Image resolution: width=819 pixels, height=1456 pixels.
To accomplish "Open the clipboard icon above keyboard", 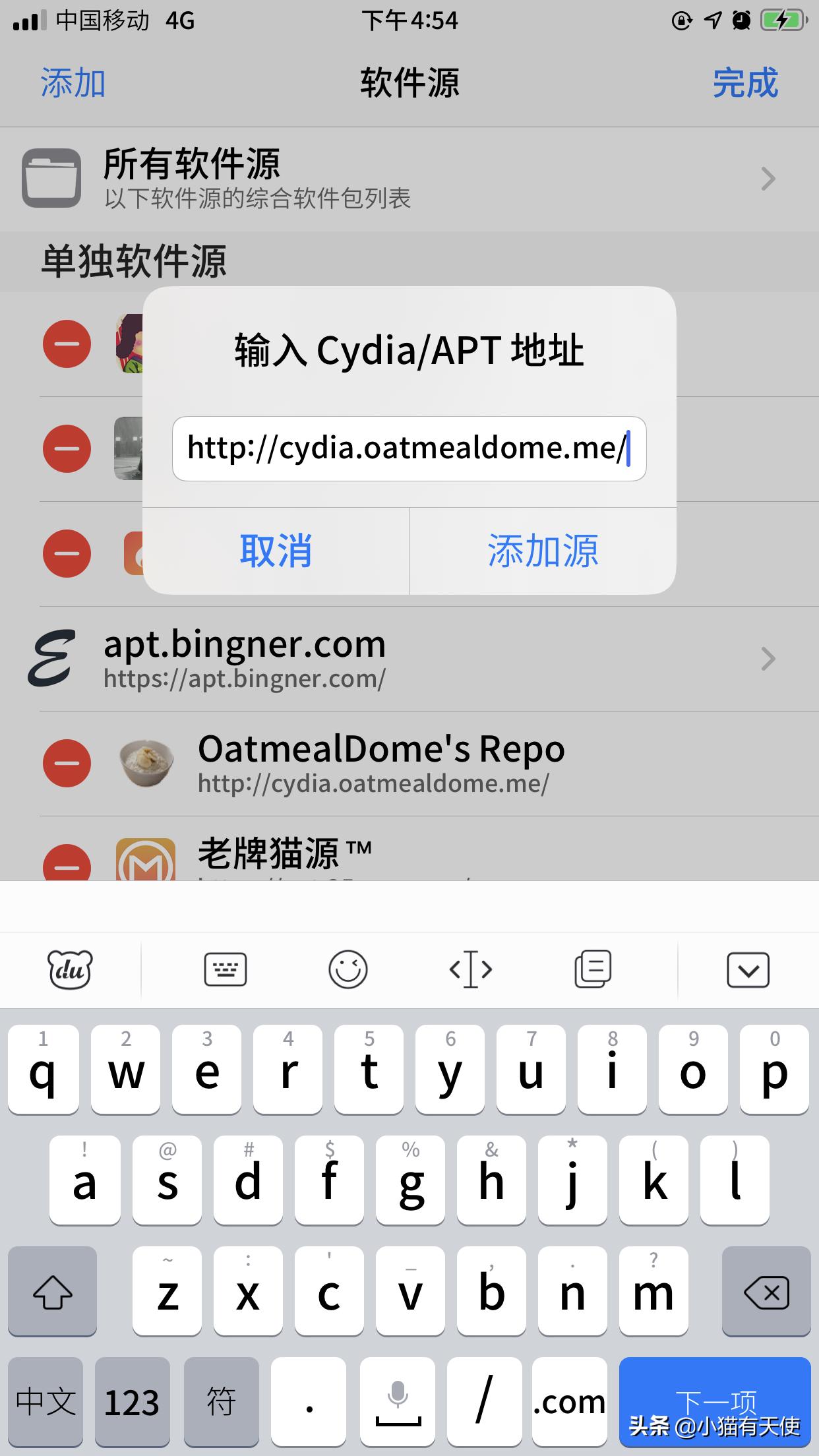I will 591,969.
